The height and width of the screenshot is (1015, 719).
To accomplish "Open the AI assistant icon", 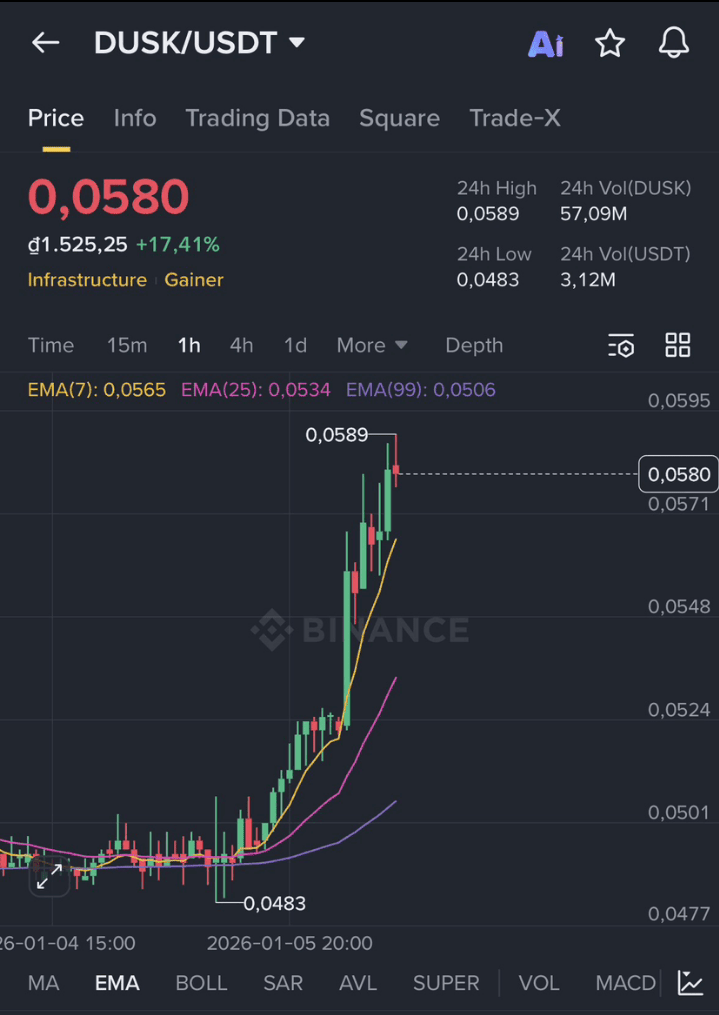I will pos(545,44).
